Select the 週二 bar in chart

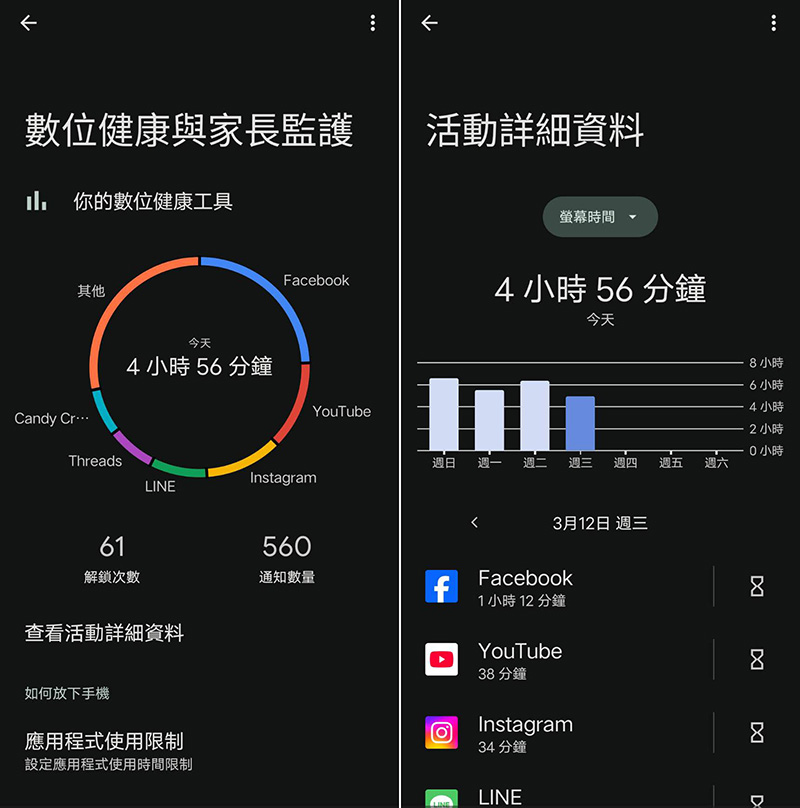[534, 415]
